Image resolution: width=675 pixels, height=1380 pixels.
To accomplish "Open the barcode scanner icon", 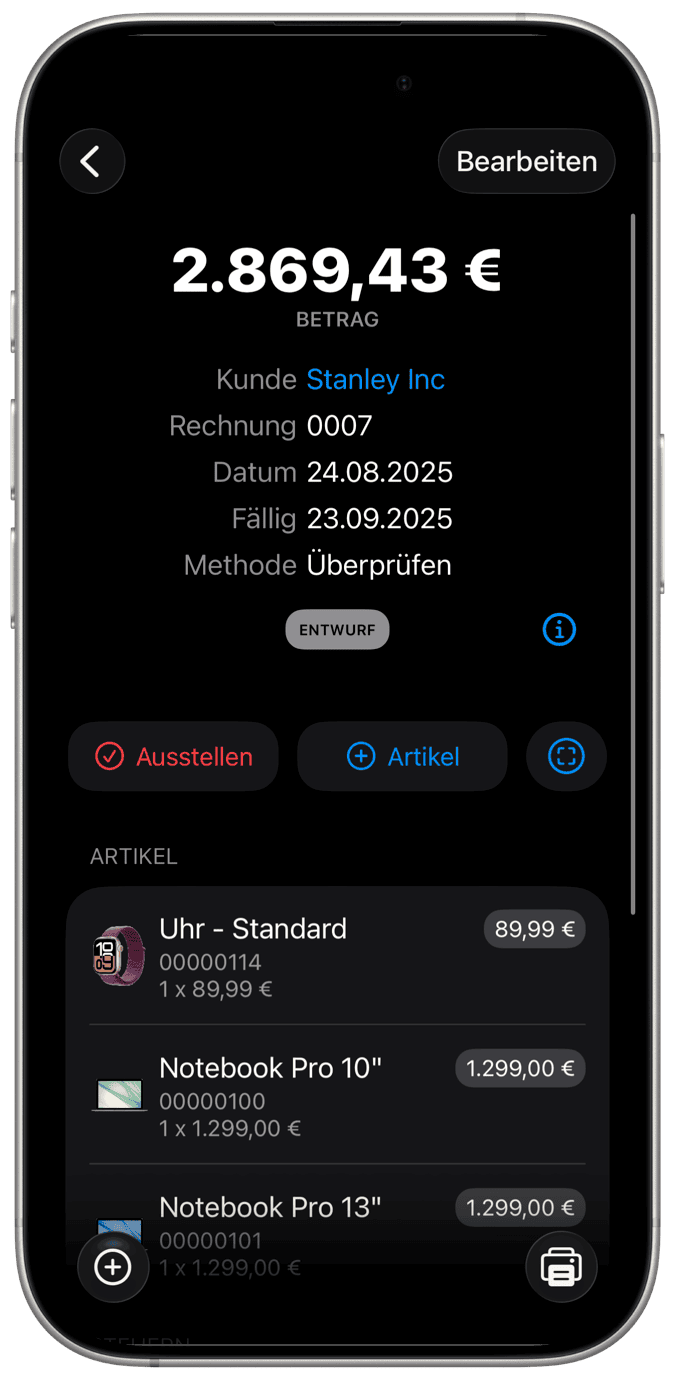I will 566,757.
